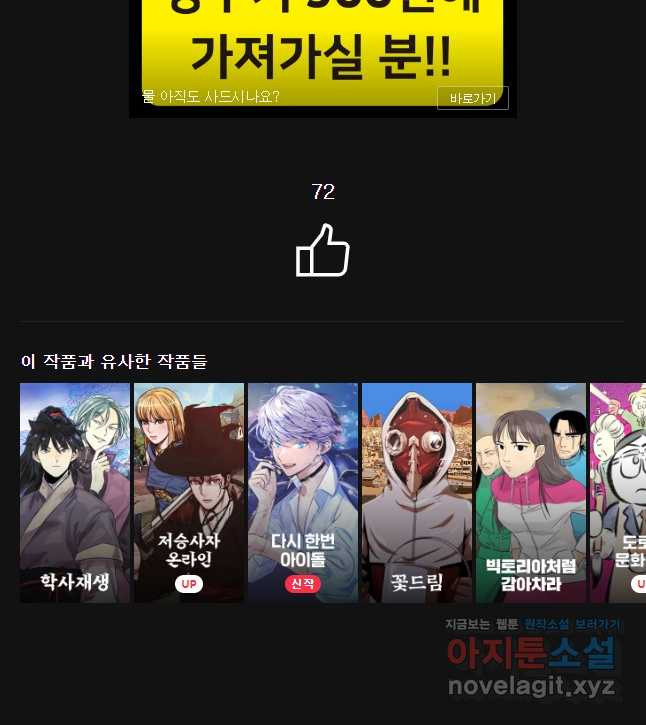Open the yellow ad banner
This screenshot has height=725, width=646.
(320, 45)
